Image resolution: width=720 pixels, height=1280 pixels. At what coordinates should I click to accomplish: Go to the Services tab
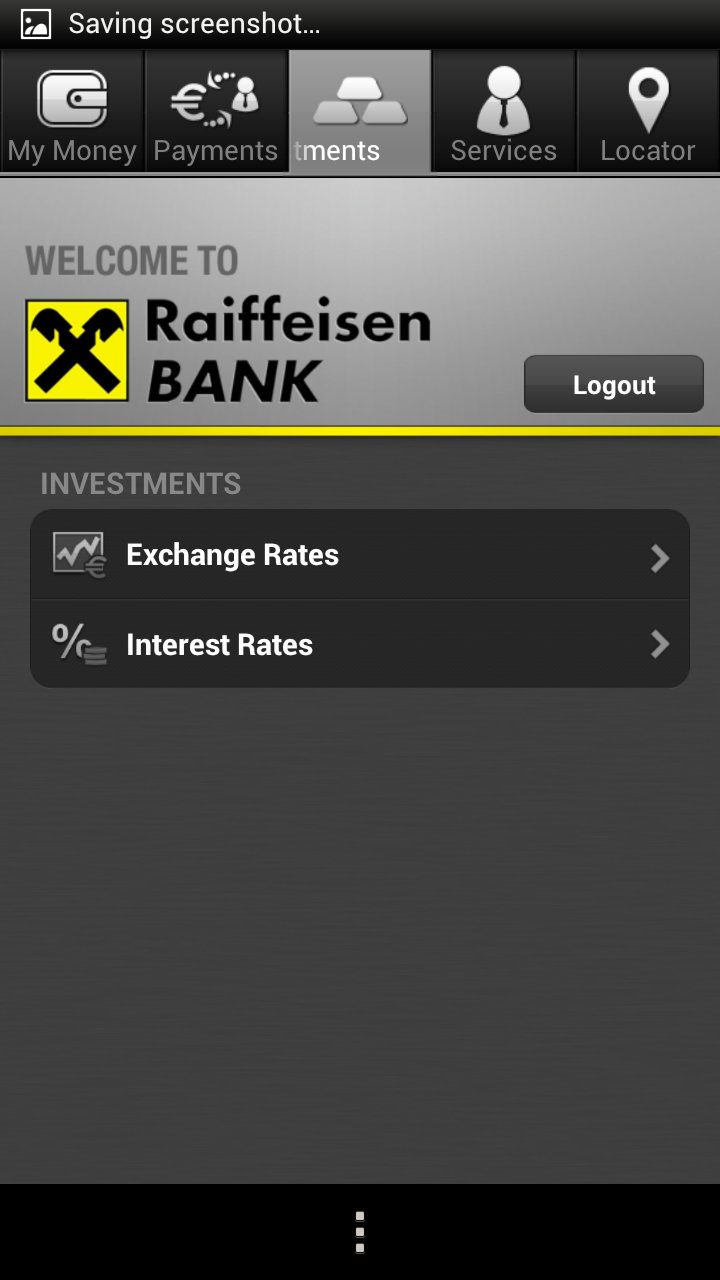[504, 112]
